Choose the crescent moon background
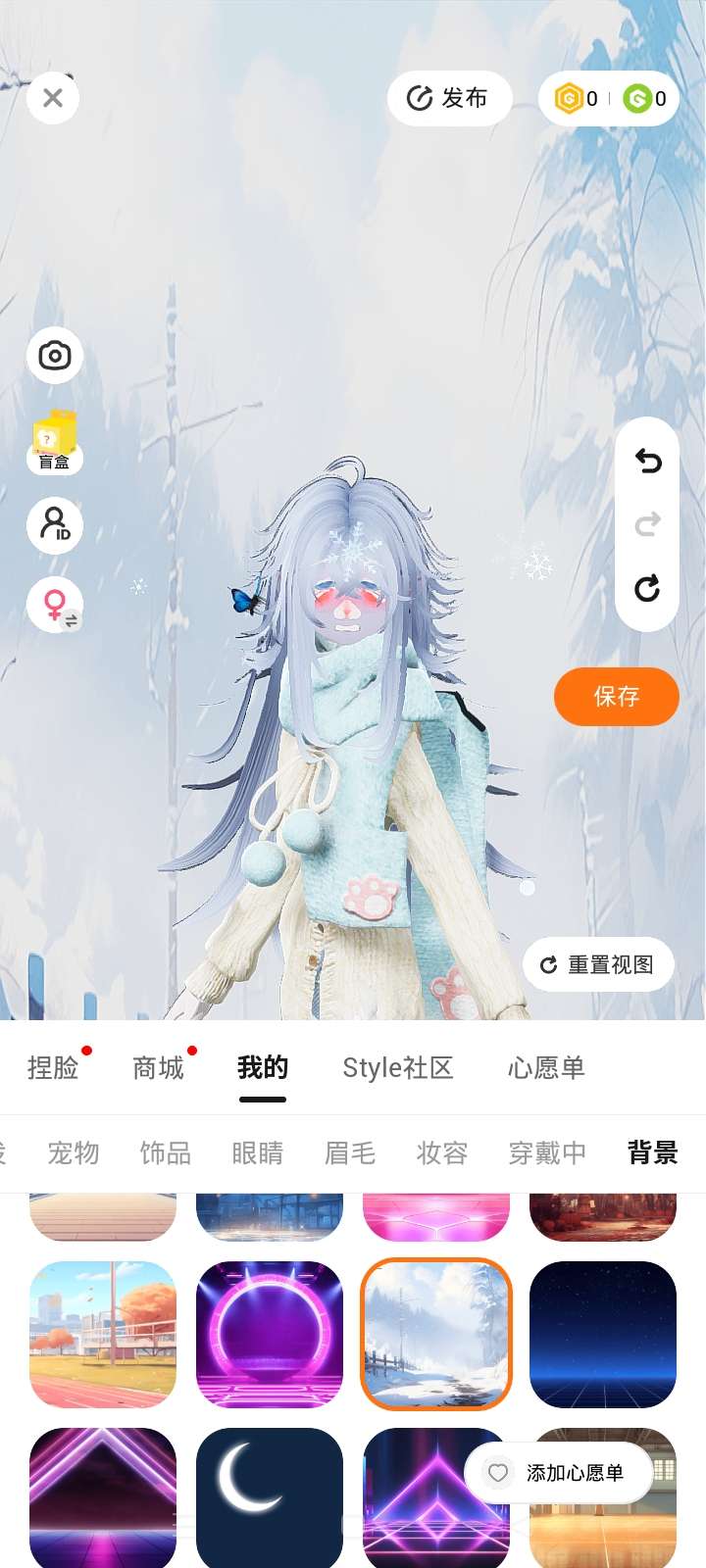Screen dimensions: 706x1568 click(270, 1494)
